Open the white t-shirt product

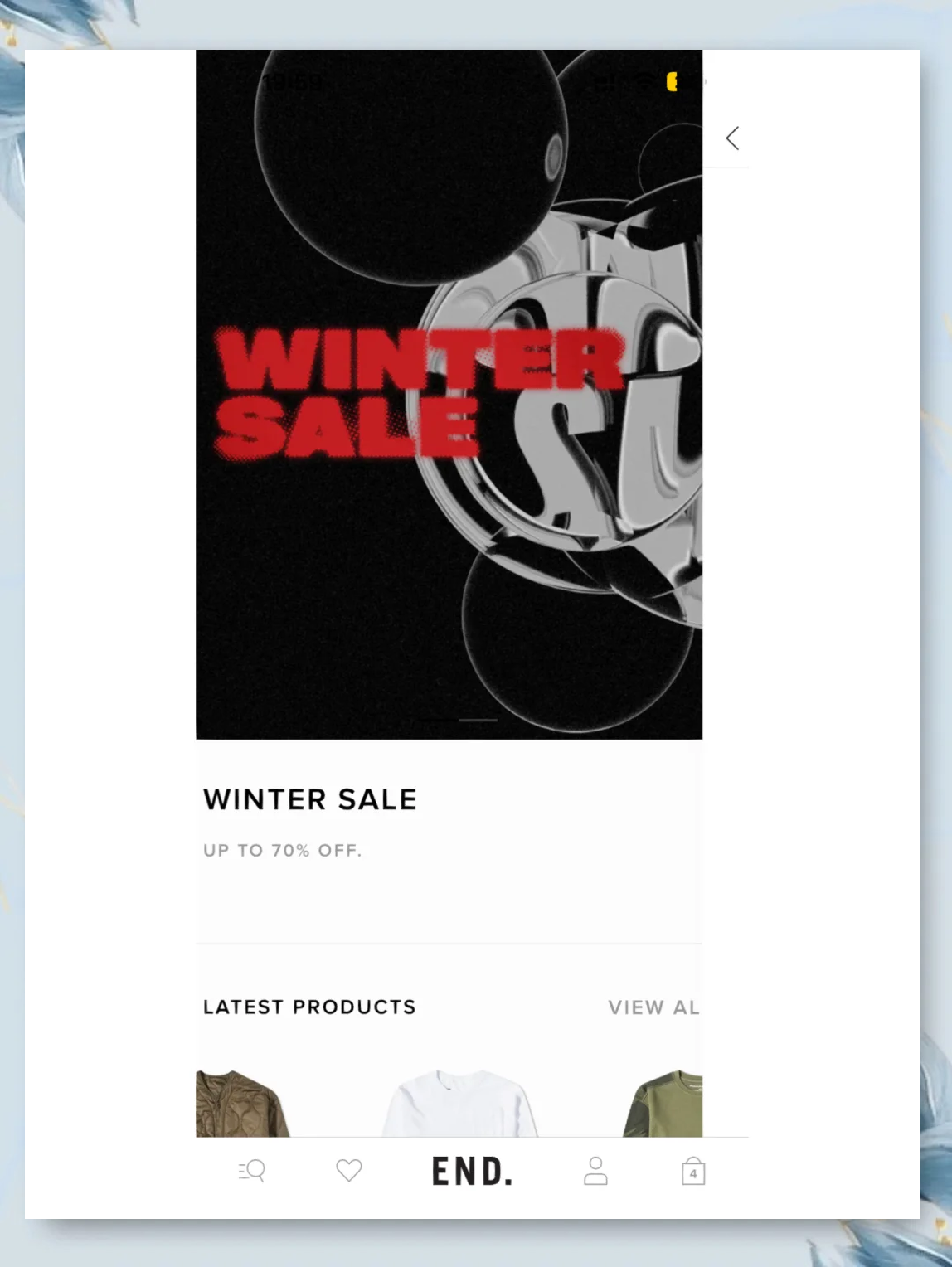460,1104
